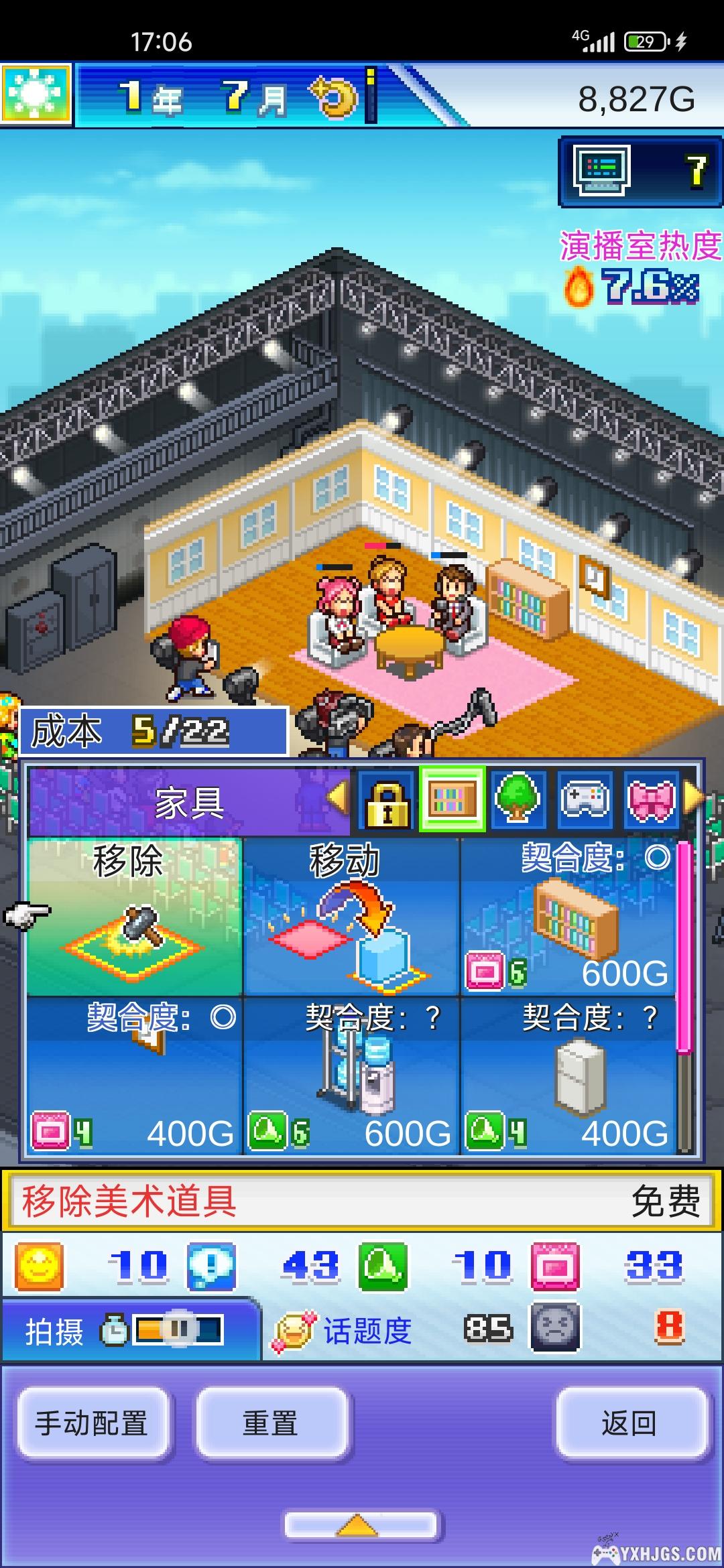The width and height of the screenshot is (724, 1568).
Task: Open the monitor icon panel showing 7
Action: point(640,171)
